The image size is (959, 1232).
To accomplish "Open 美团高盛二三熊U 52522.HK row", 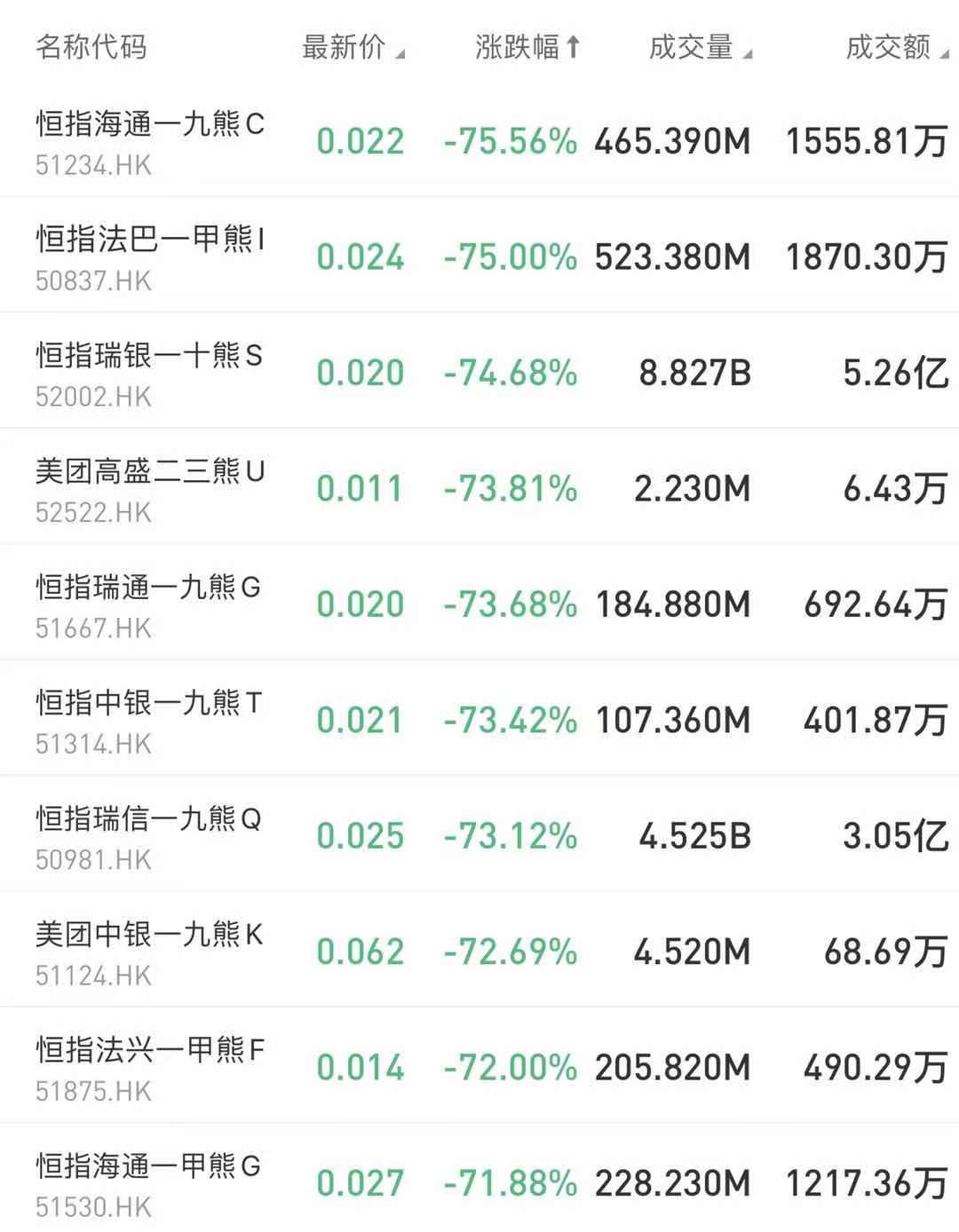I will (150, 488).
